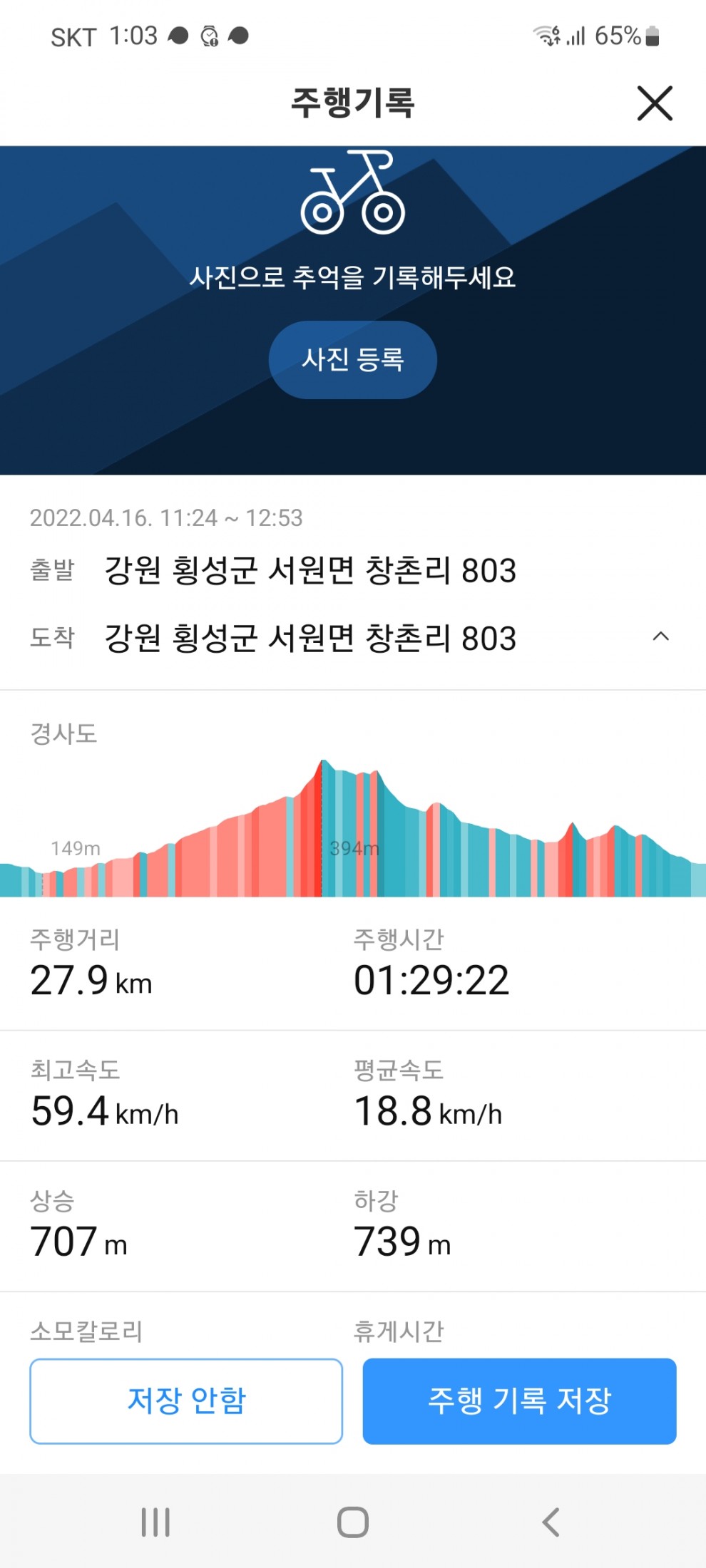Save ride with 주행 기록 저장
Viewport: 706px width, 1568px height.
pyautogui.click(x=519, y=1401)
